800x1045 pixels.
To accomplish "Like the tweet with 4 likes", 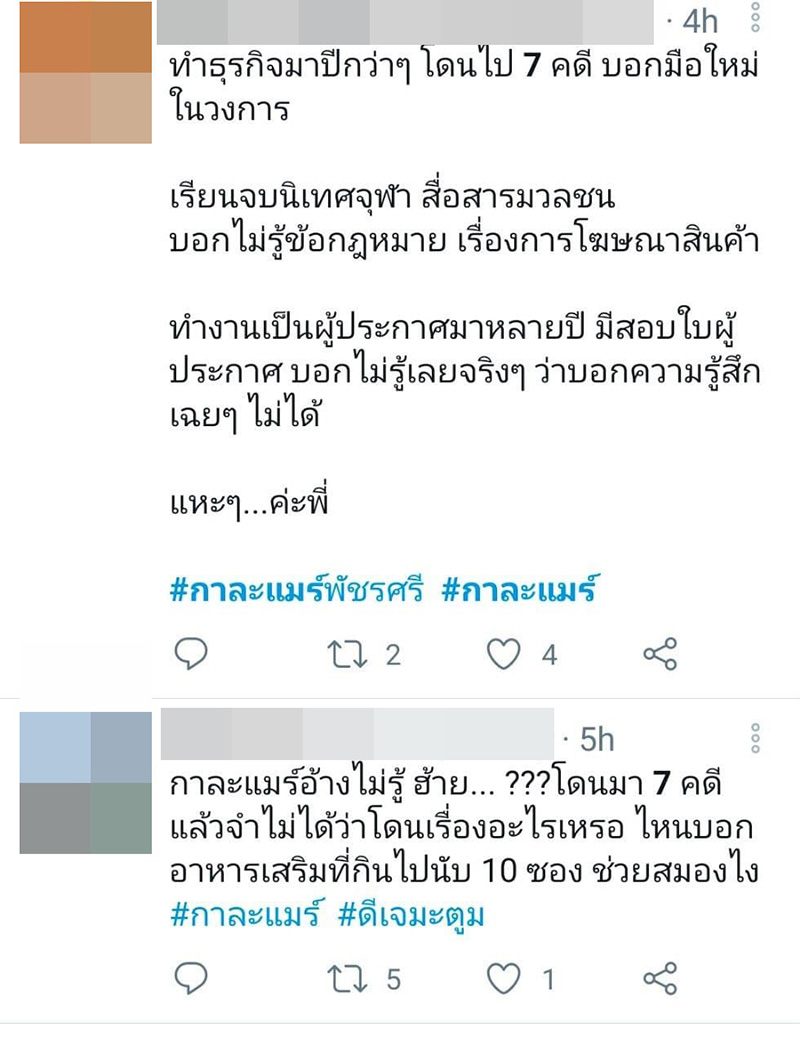I will click(x=505, y=655).
